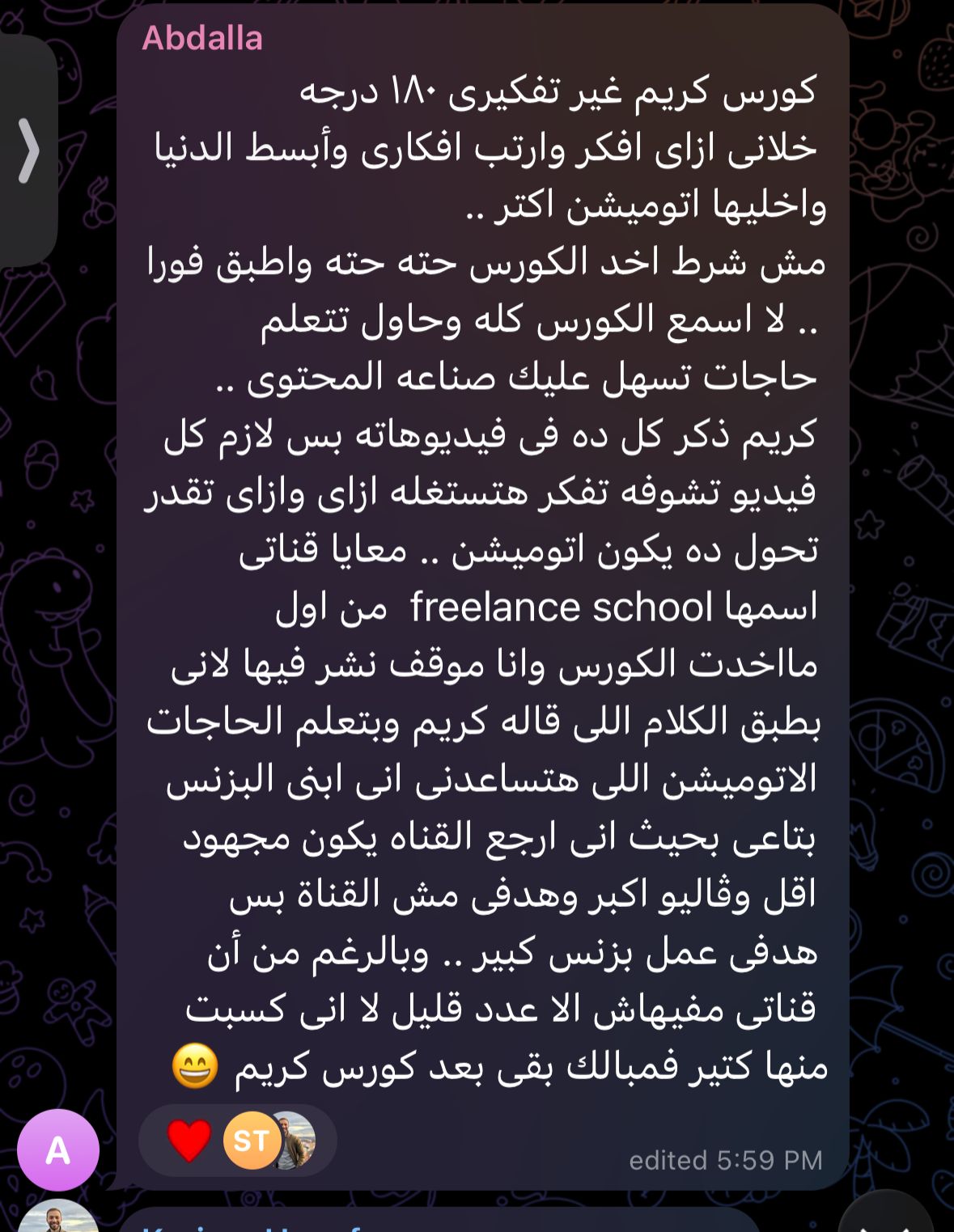Add your reaction to Abdalla's message bubble
The image size is (954, 1232).
(485, 566)
